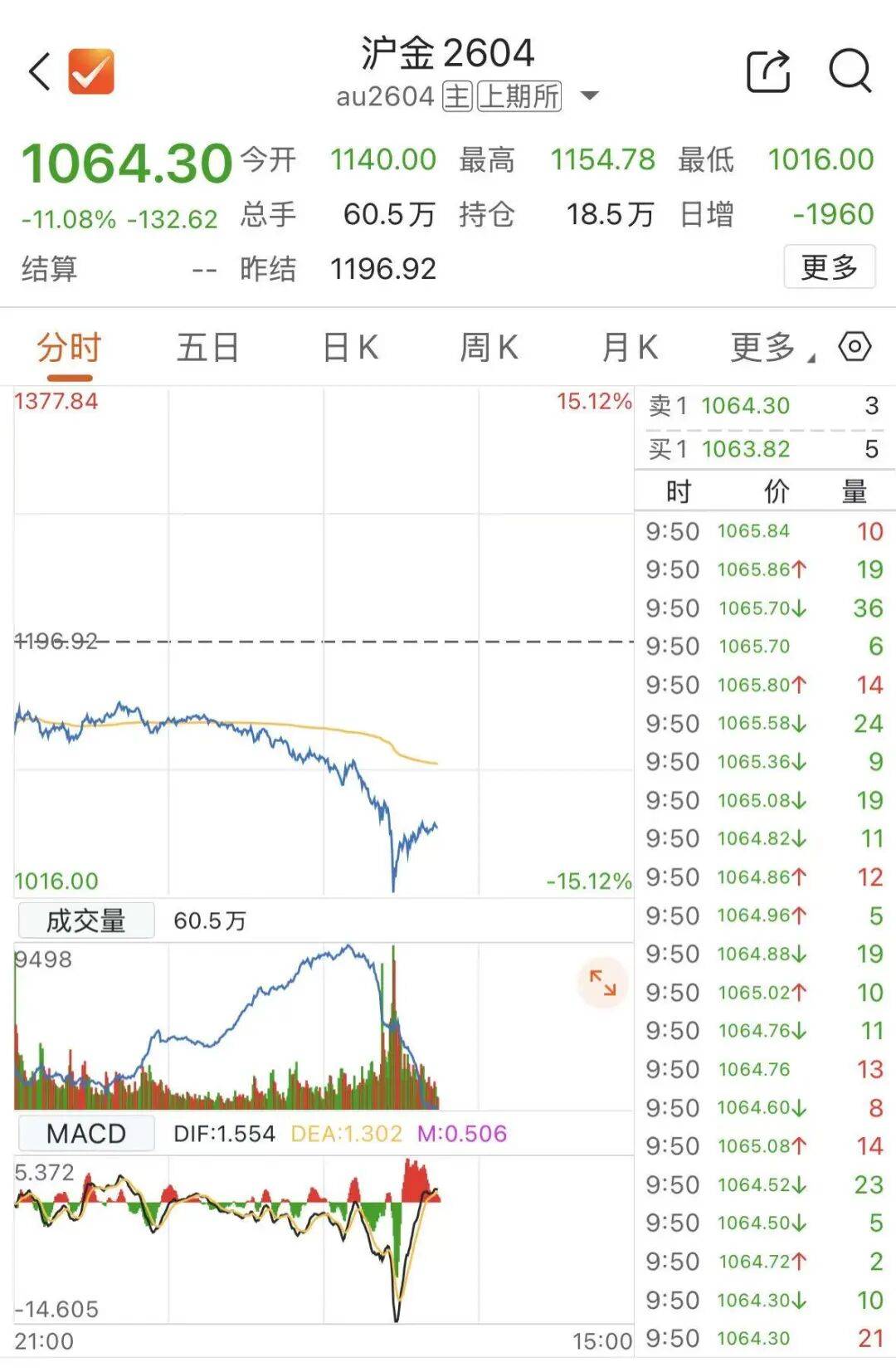Switch to the 五日 five-day tab
896x1372 pixels.
click(x=207, y=349)
